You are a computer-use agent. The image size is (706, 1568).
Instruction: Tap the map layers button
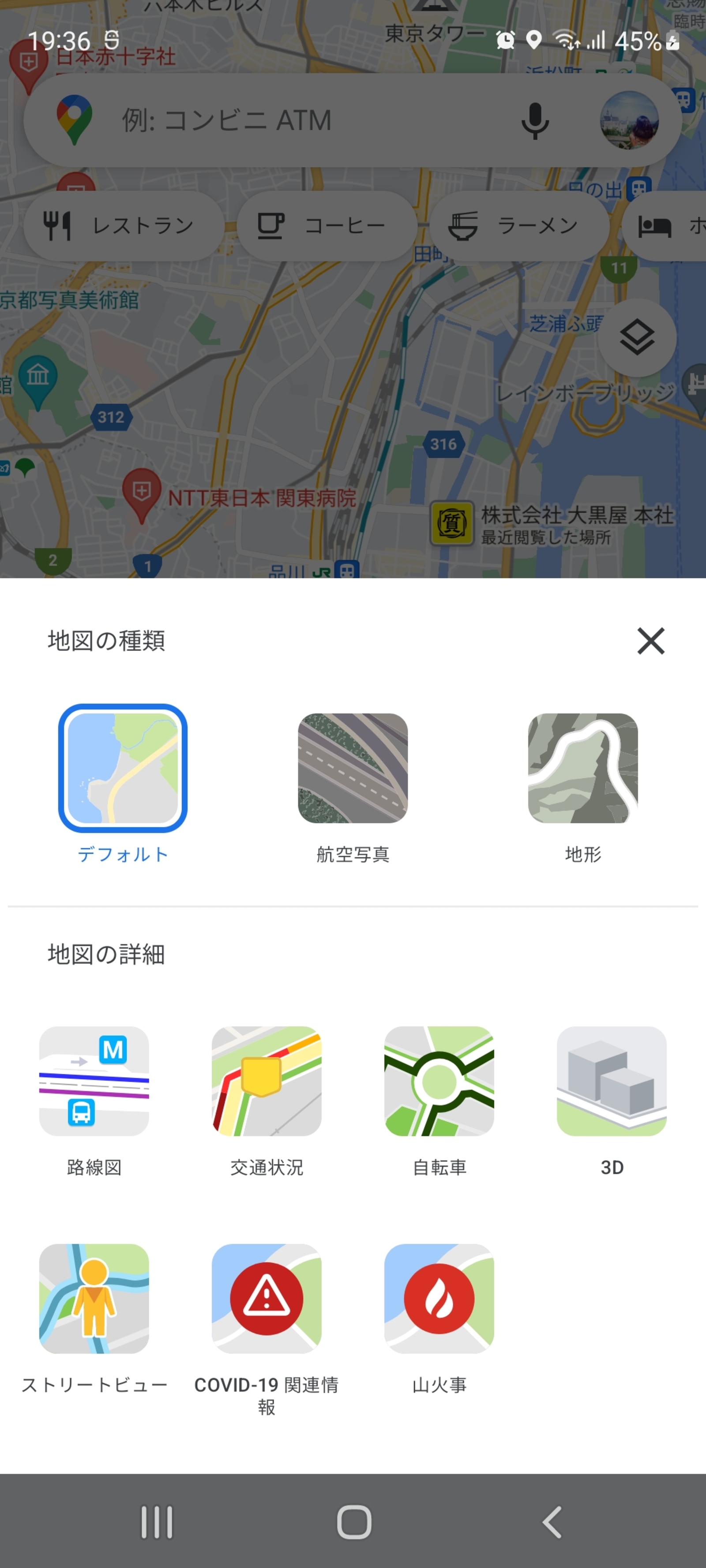point(637,338)
